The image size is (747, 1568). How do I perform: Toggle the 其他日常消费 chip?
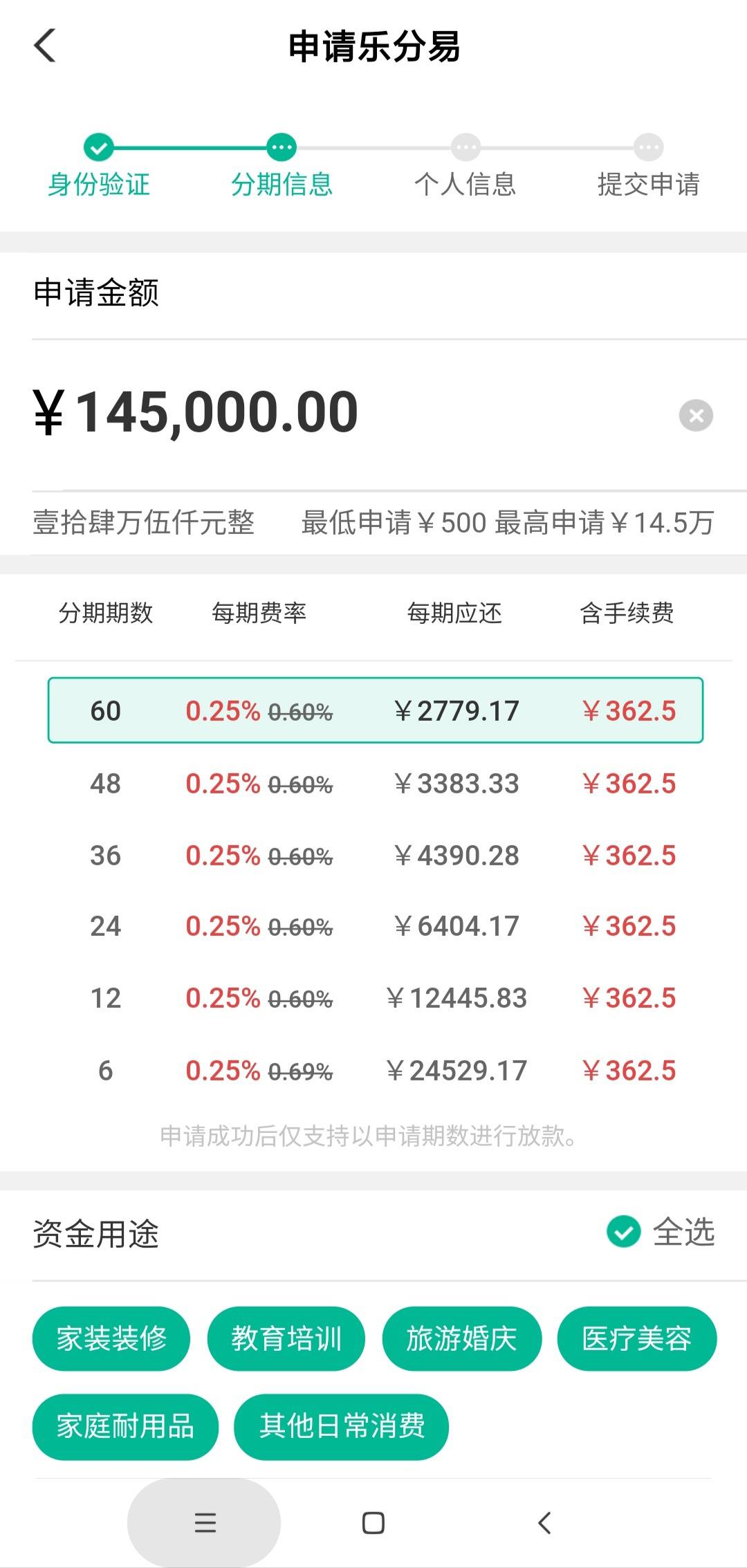coord(342,1427)
